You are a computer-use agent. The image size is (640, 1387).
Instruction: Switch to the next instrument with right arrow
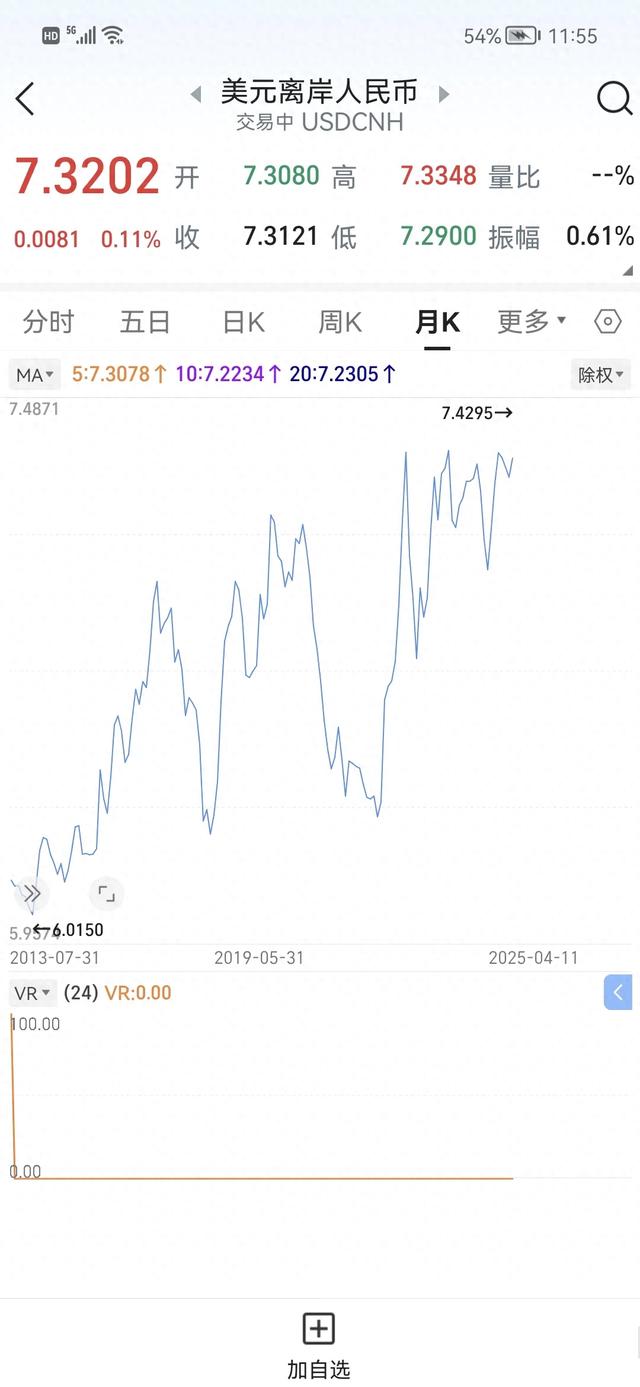pos(444,94)
